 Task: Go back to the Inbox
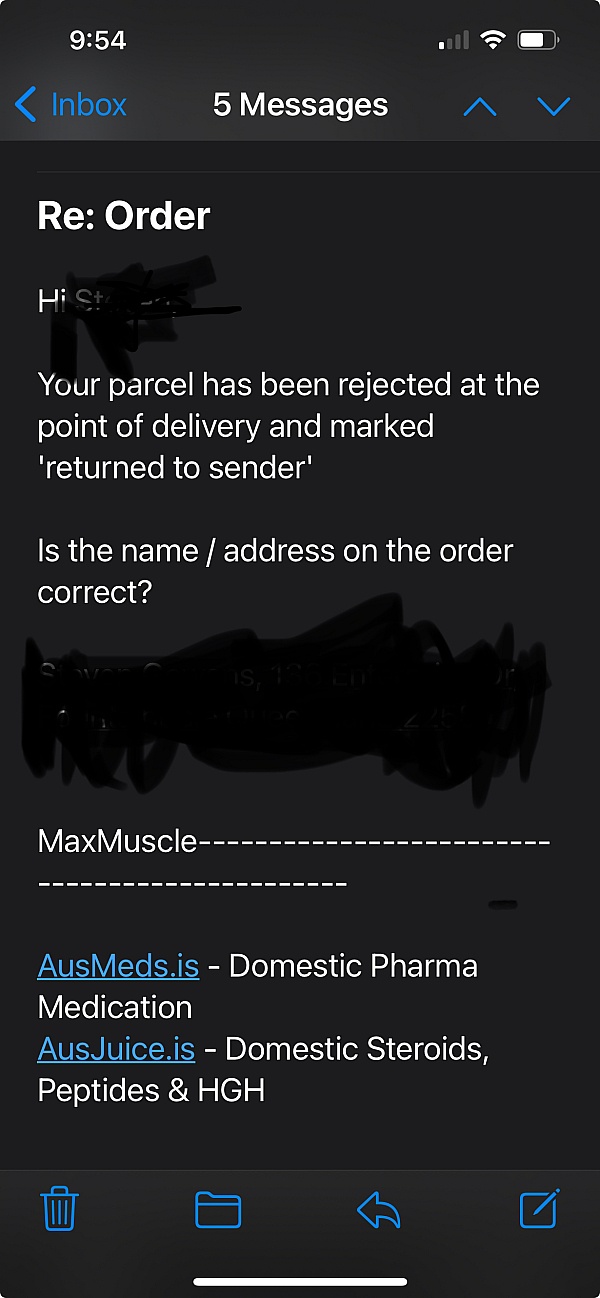(x=72, y=105)
